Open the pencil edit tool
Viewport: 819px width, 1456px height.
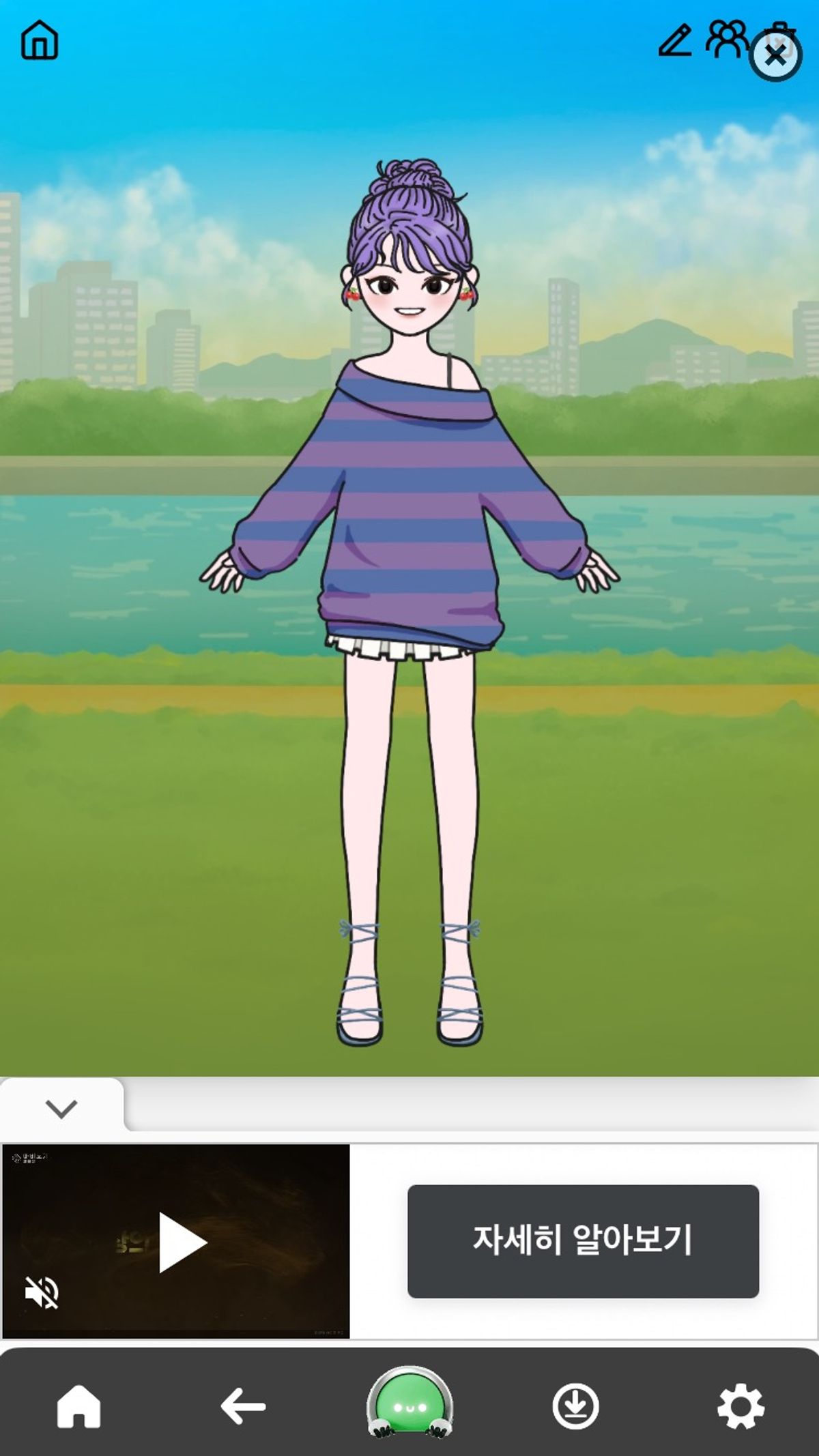pyautogui.click(x=674, y=41)
